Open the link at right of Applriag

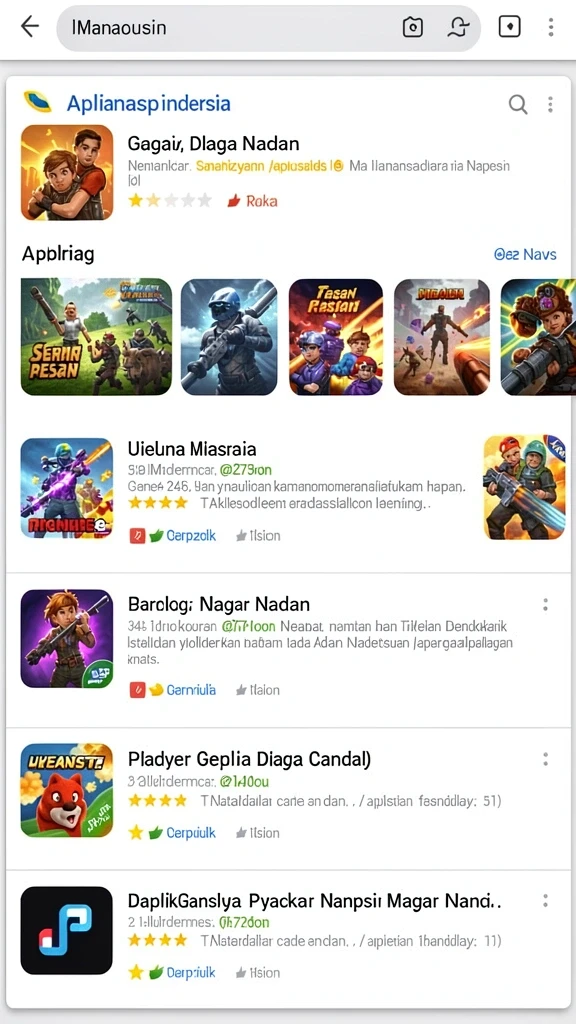pyautogui.click(x=525, y=255)
